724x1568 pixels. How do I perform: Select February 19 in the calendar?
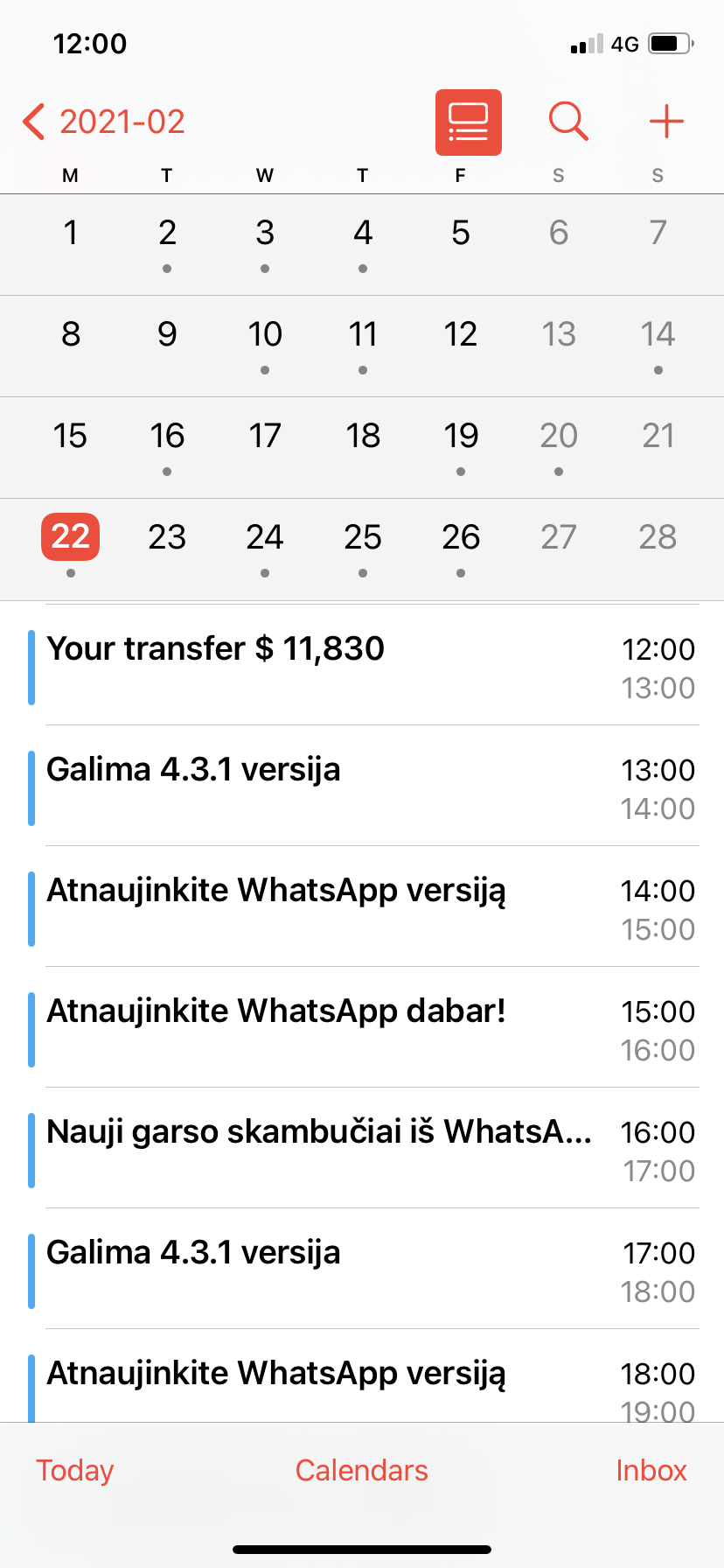point(461,437)
